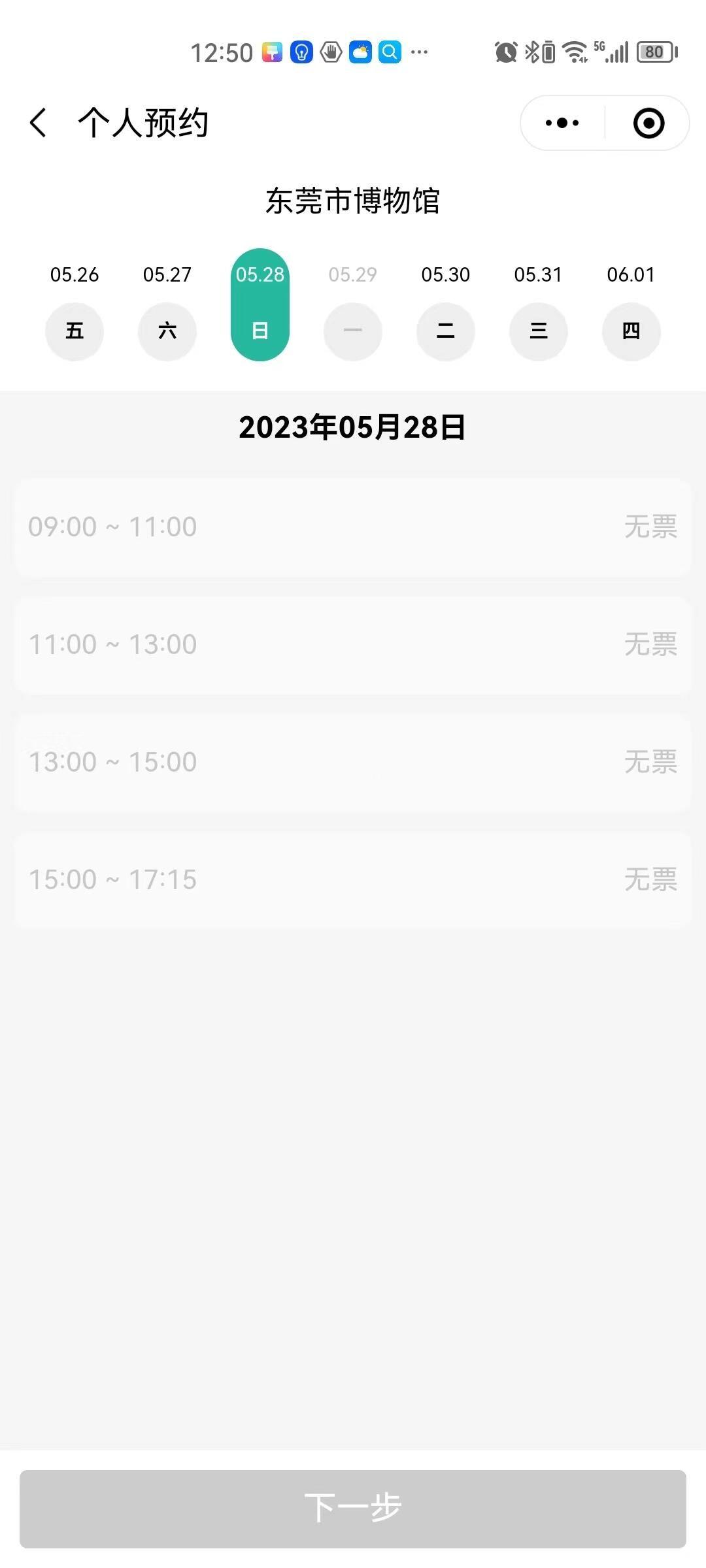Choose date 06.01 Thursday
Viewport: 706px width, 1568px height.
(631, 305)
